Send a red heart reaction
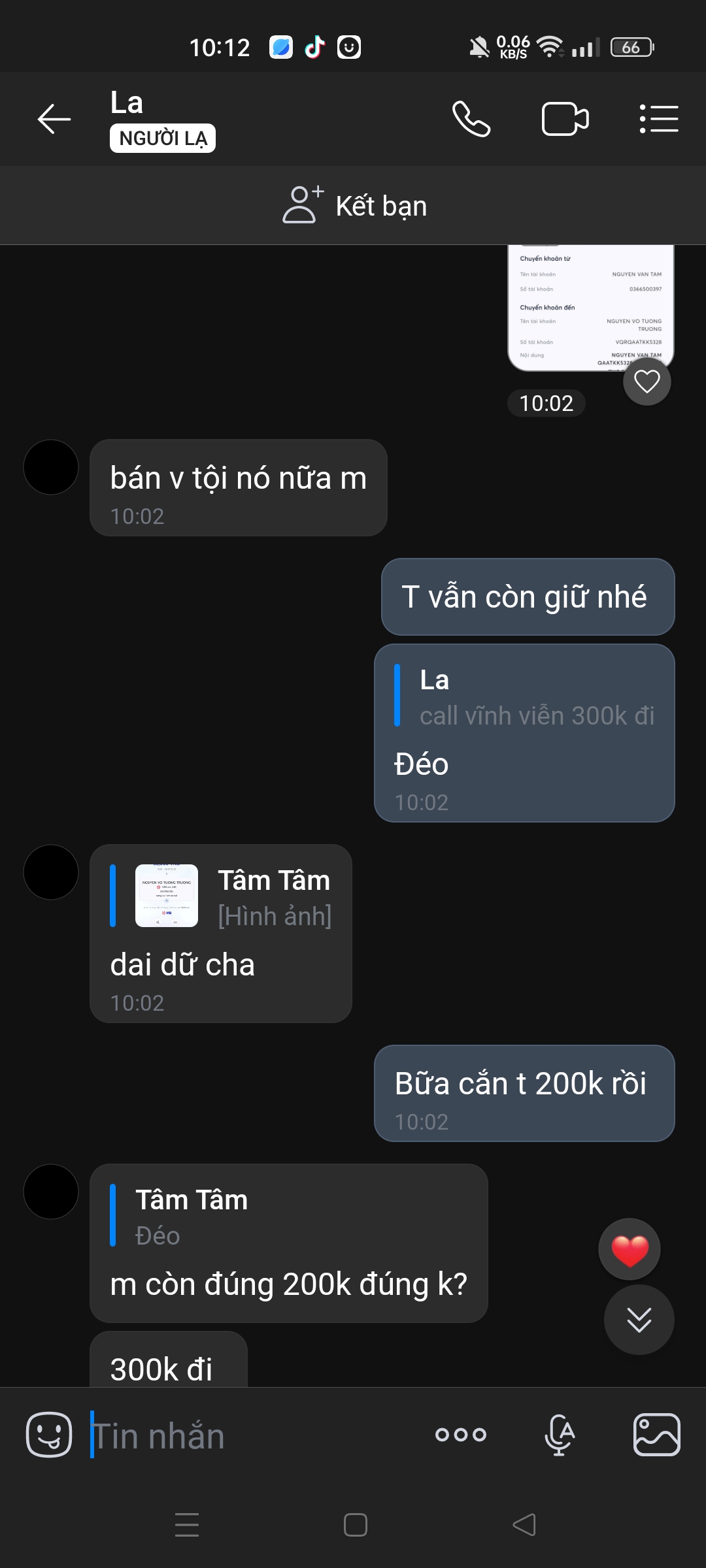Viewport: 706px width, 1568px height. 630,1249
